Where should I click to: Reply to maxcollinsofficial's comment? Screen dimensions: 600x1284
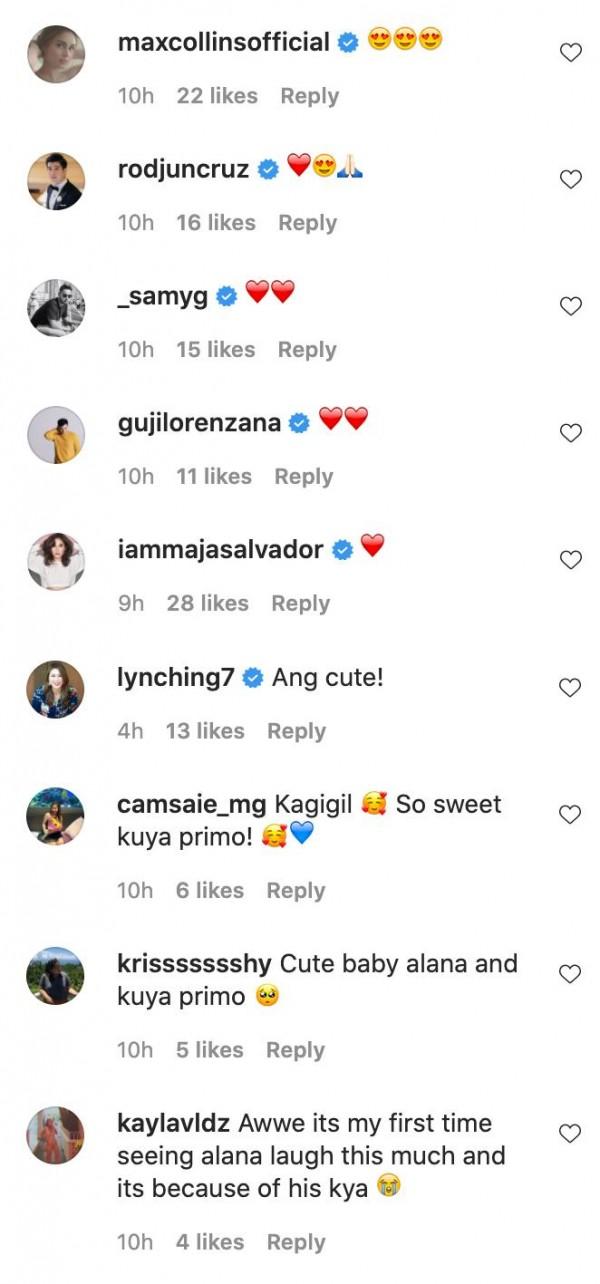(x=309, y=96)
